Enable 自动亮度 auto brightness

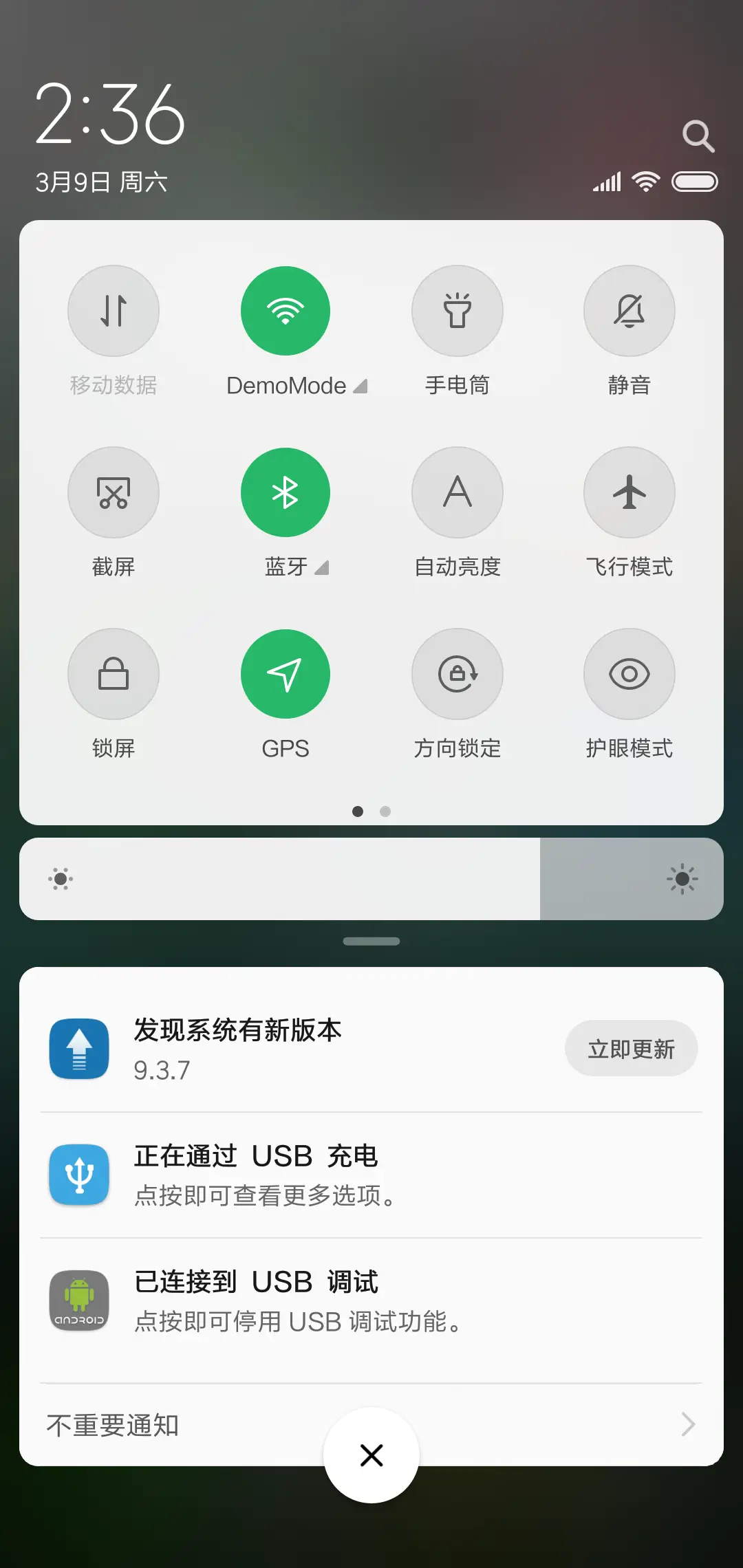[x=457, y=492]
